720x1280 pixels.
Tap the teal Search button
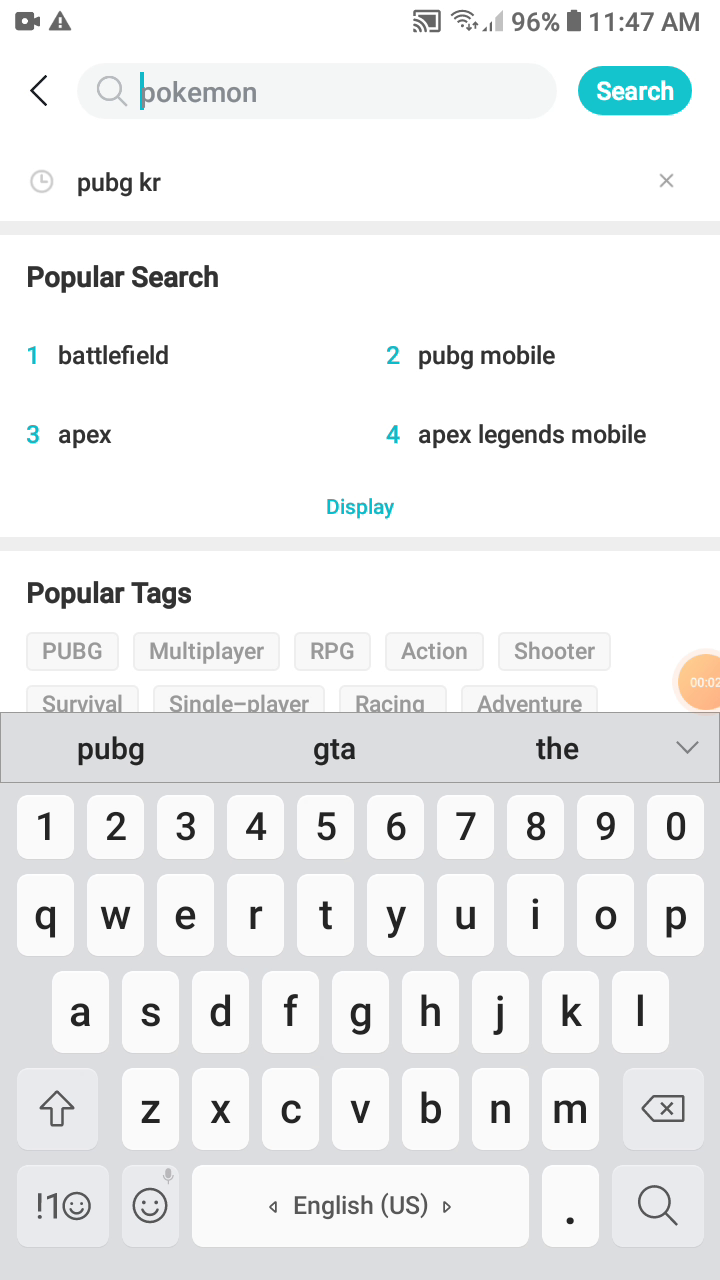click(634, 91)
